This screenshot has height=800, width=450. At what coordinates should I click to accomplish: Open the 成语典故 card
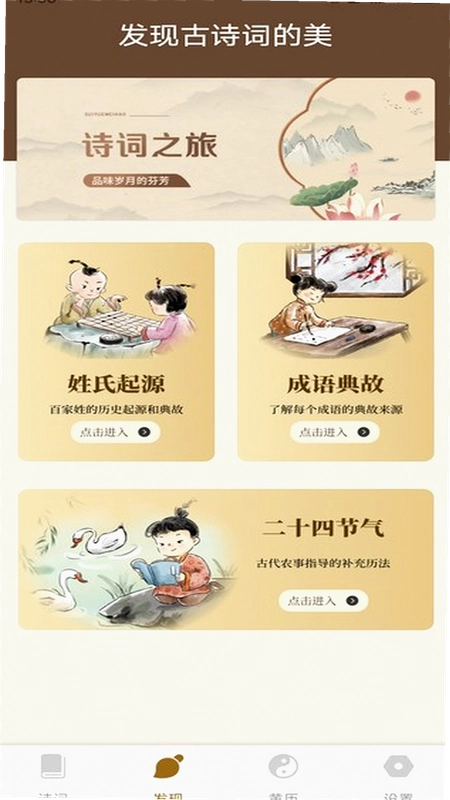(336, 352)
